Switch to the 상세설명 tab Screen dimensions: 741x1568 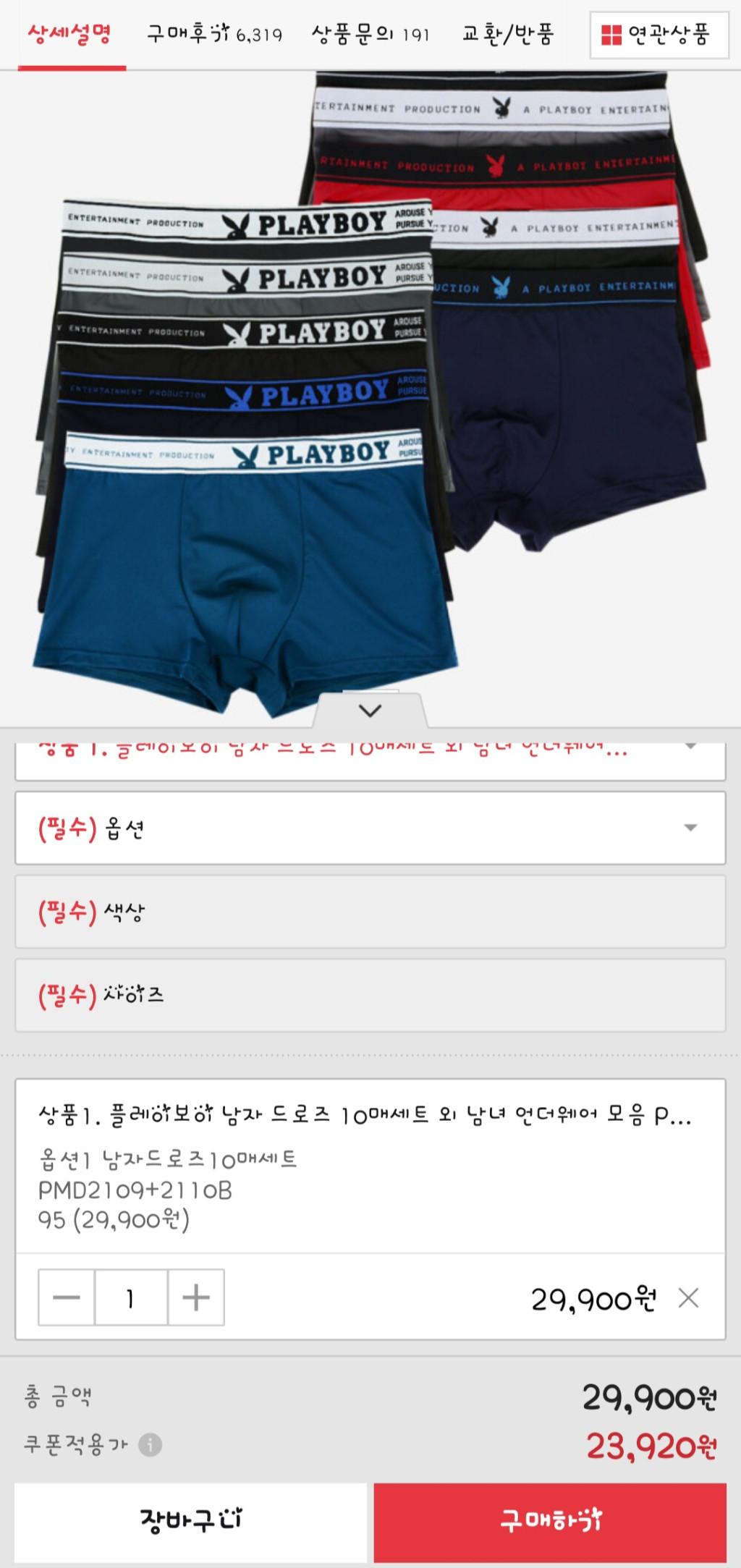tap(70, 35)
